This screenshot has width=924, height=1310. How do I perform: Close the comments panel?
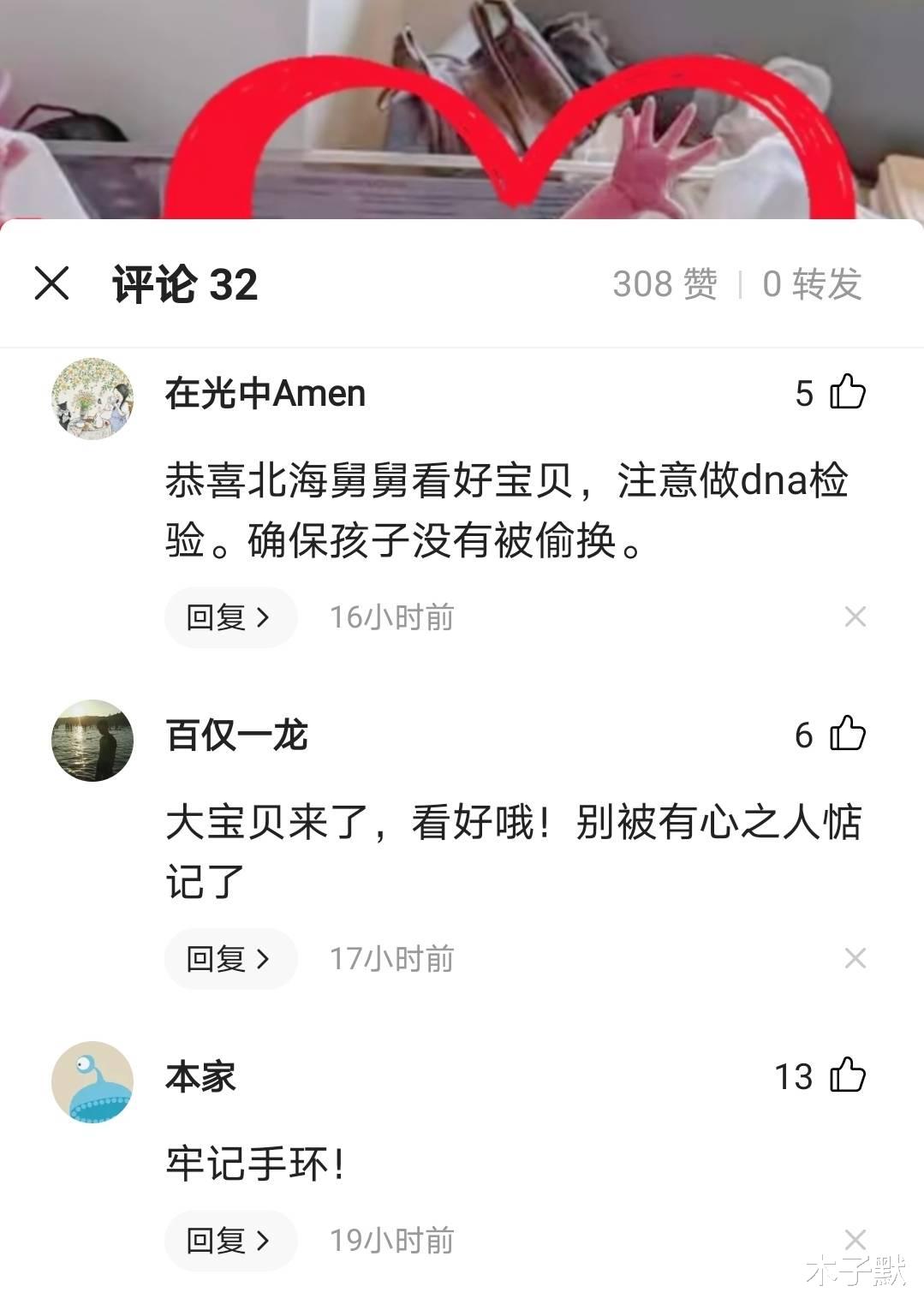pos(51,283)
